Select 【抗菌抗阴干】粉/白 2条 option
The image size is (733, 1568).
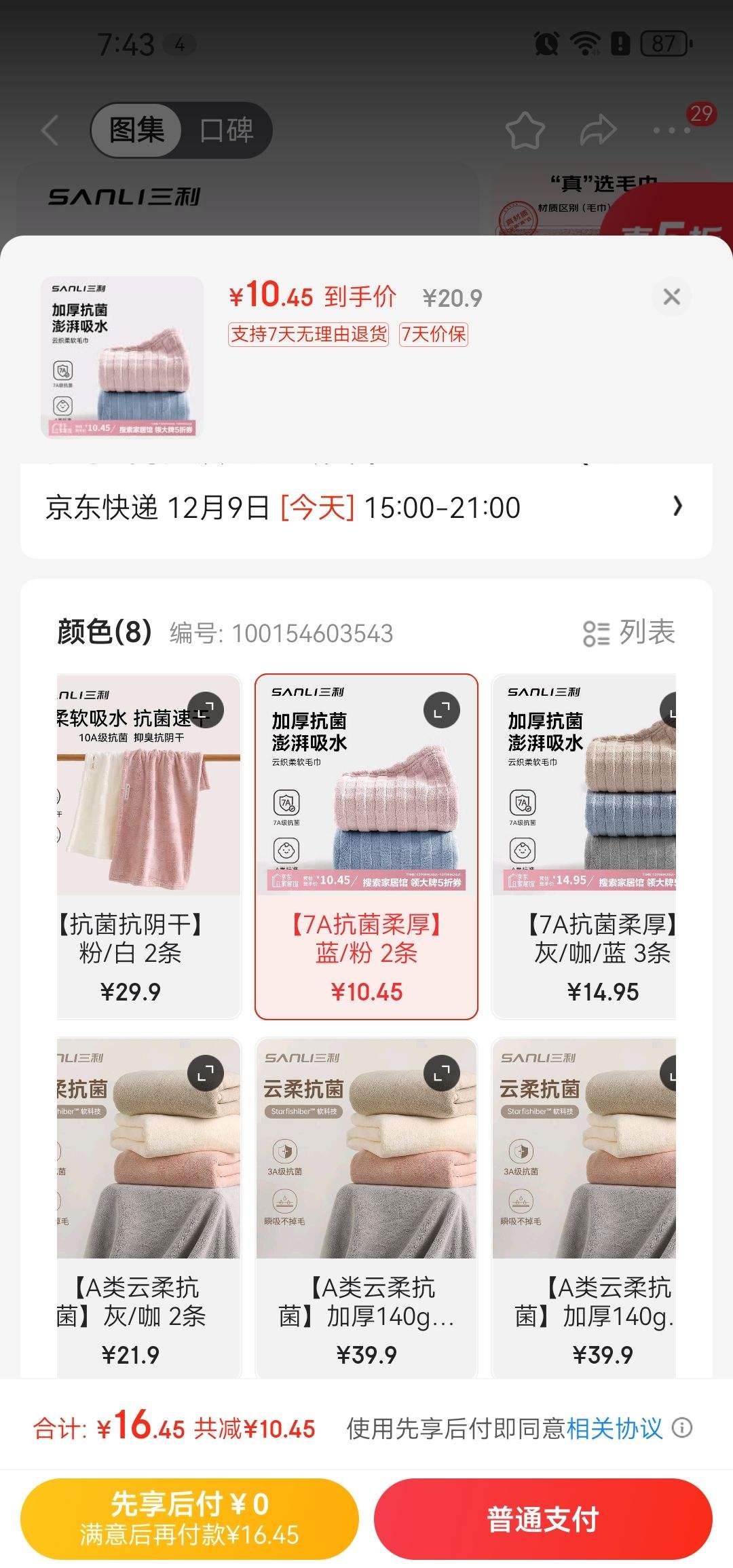(x=148, y=846)
